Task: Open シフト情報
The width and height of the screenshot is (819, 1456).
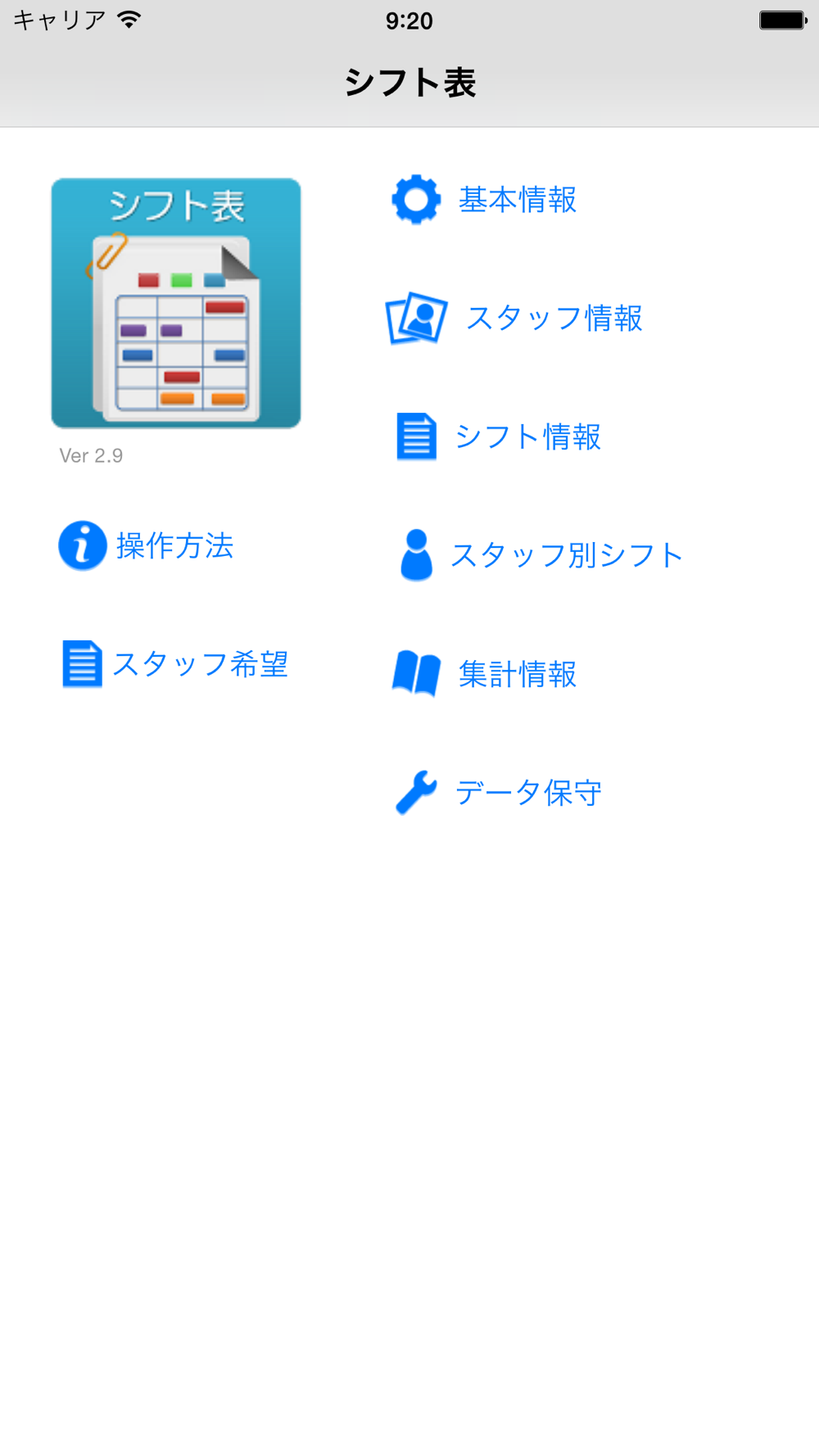Action: tap(498, 436)
